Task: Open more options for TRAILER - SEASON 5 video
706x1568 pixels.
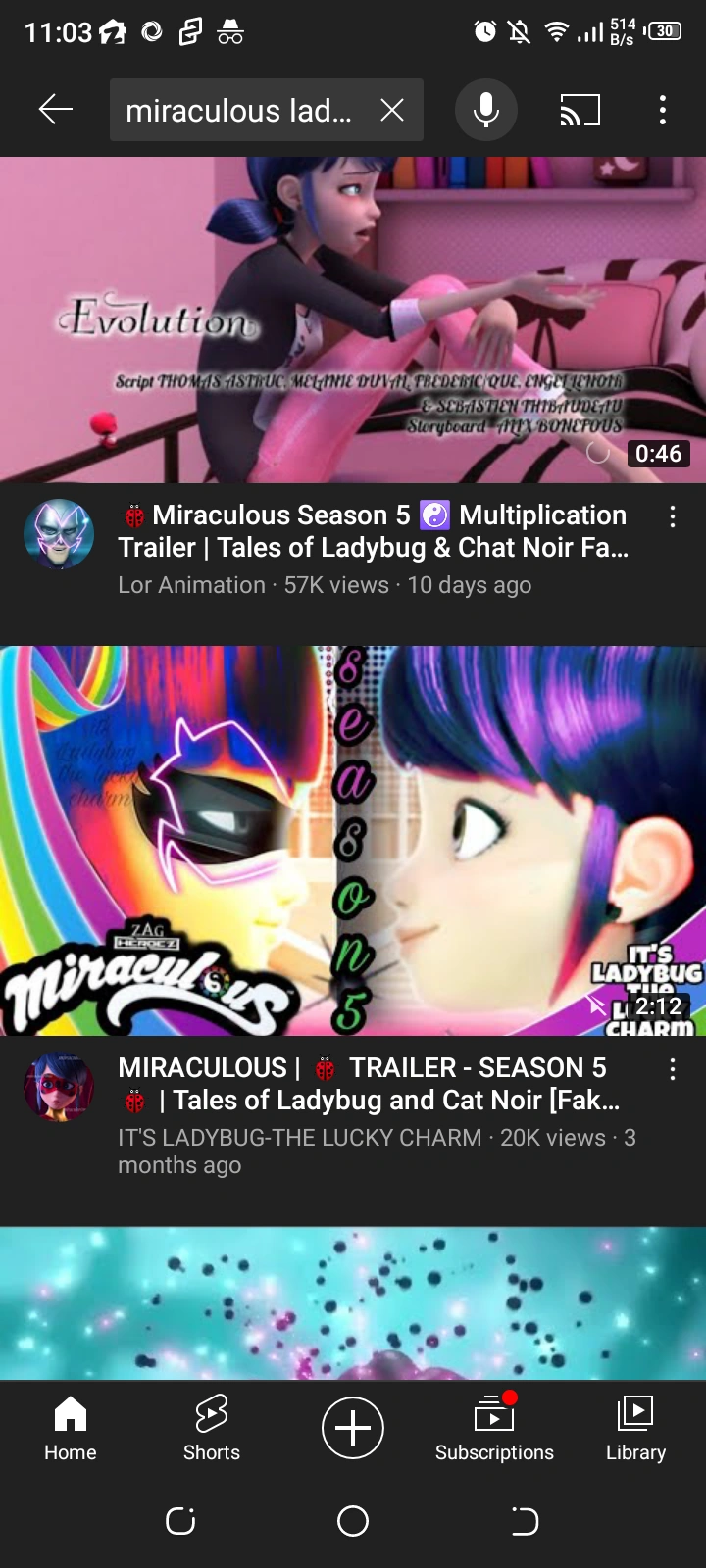Action: click(673, 1069)
